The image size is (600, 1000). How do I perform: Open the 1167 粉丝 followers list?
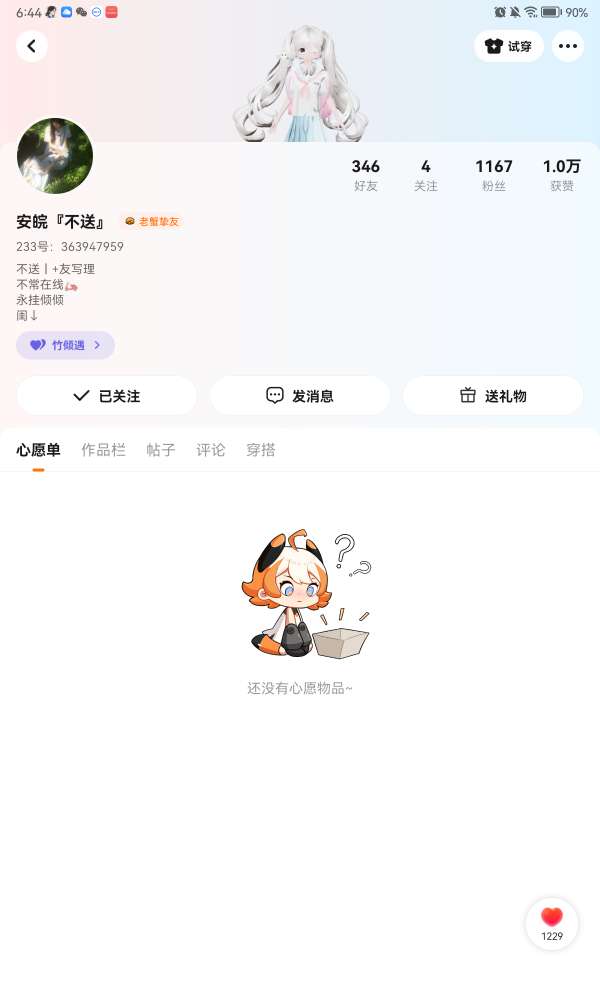[x=494, y=175]
